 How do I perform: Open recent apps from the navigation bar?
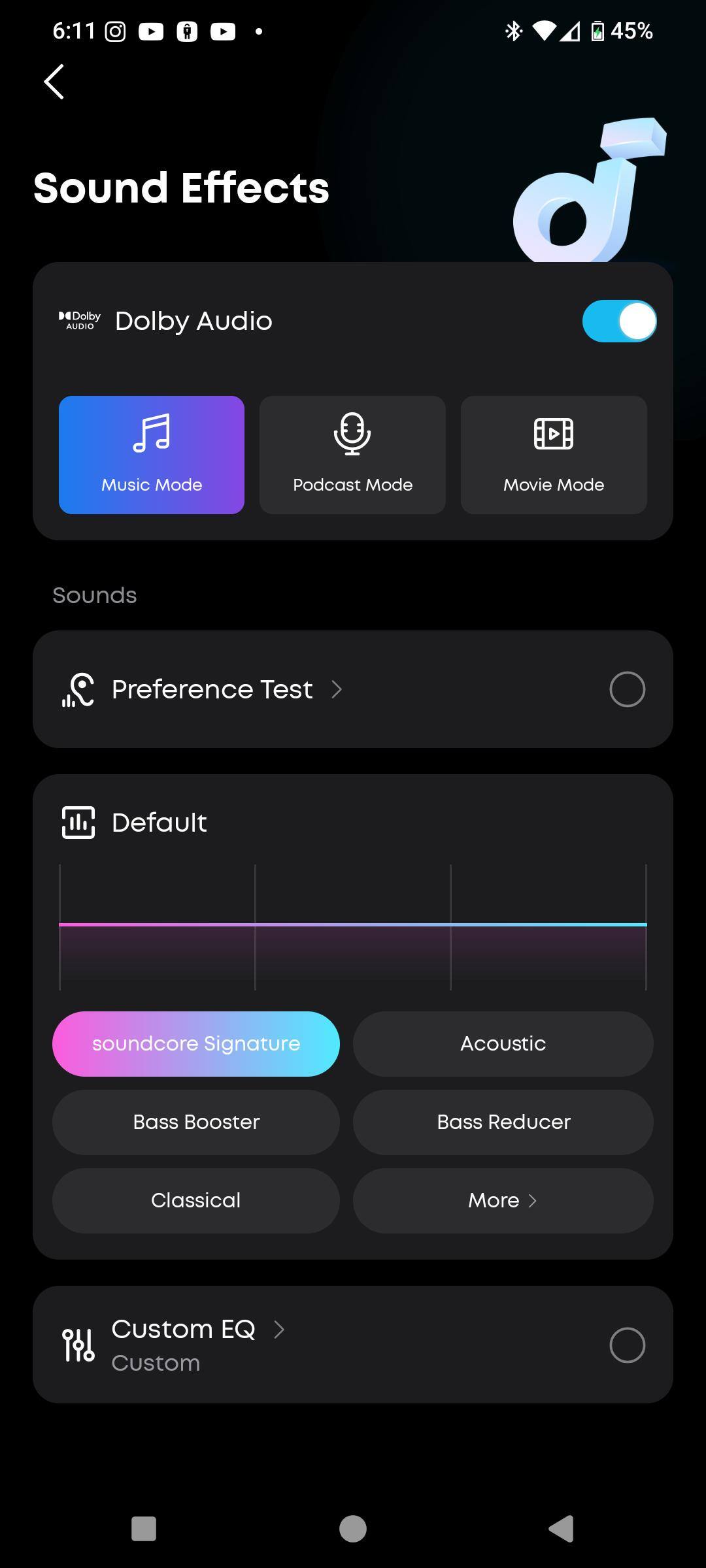pyautogui.click(x=144, y=1529)
